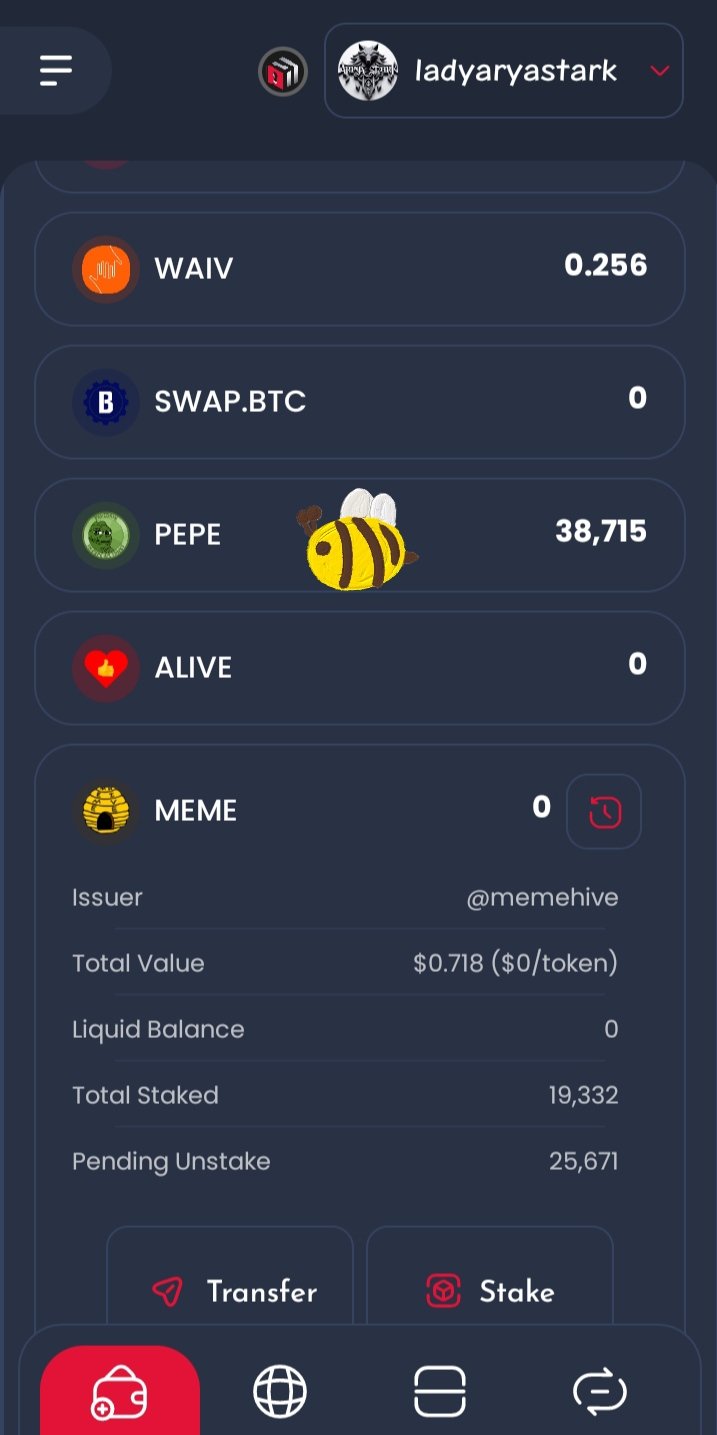Expand the ladyaryastark account dropdown

click(504, 71)
